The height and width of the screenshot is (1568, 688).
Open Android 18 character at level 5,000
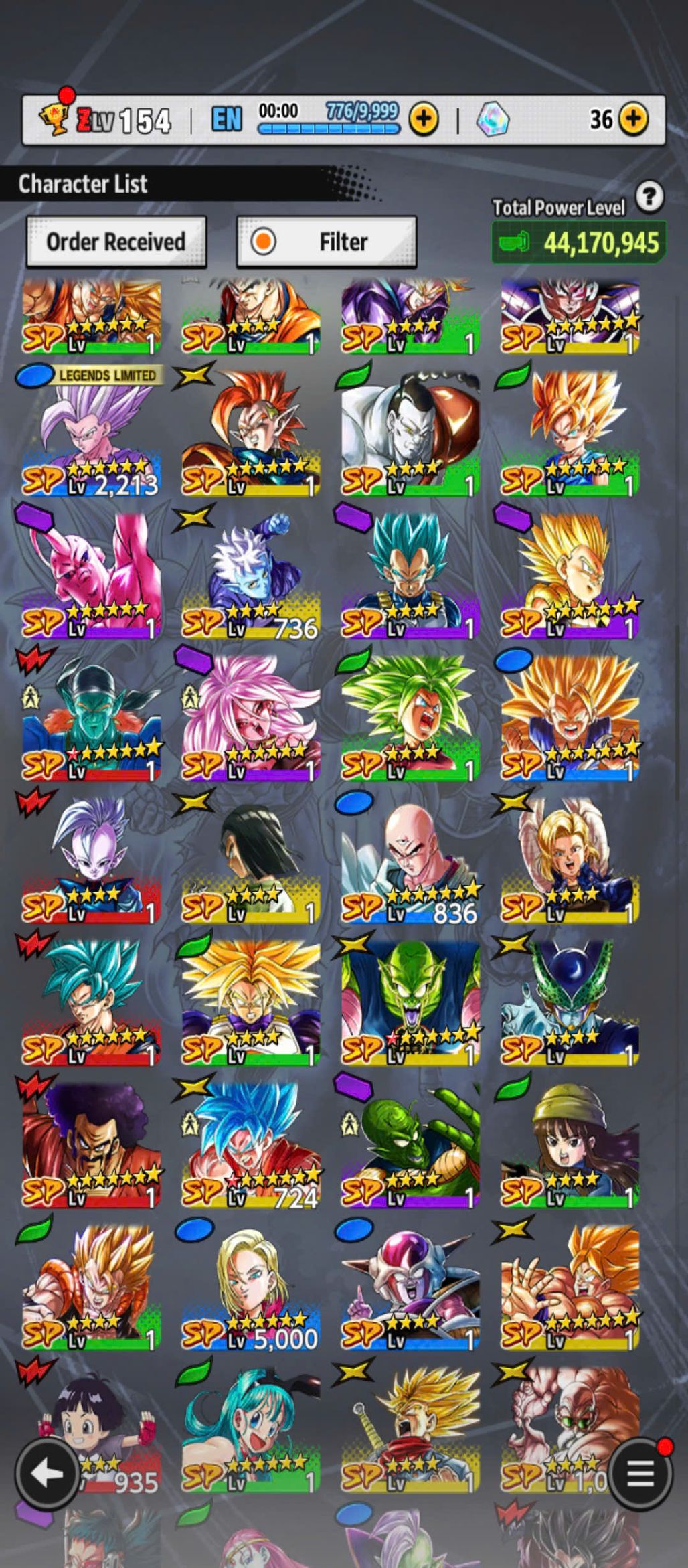[x=251, y=1289]
